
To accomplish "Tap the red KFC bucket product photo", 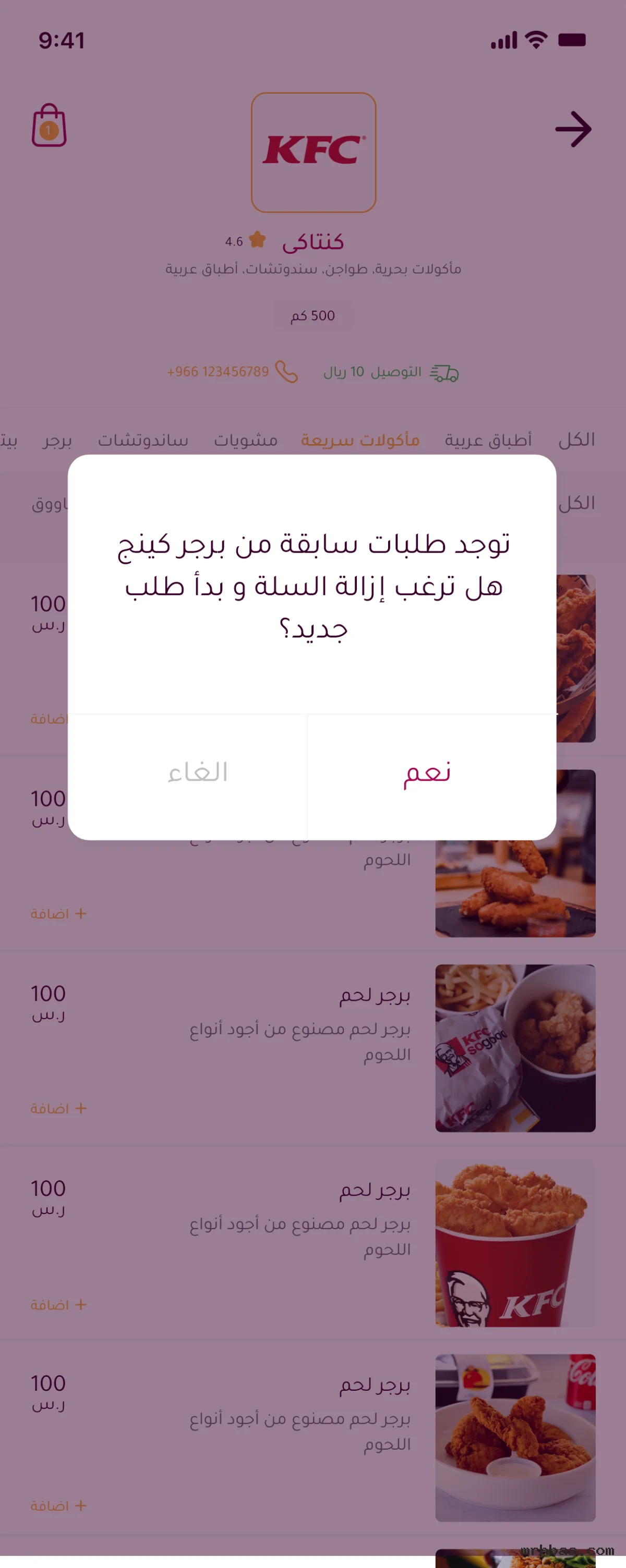I will [515, 1243].
